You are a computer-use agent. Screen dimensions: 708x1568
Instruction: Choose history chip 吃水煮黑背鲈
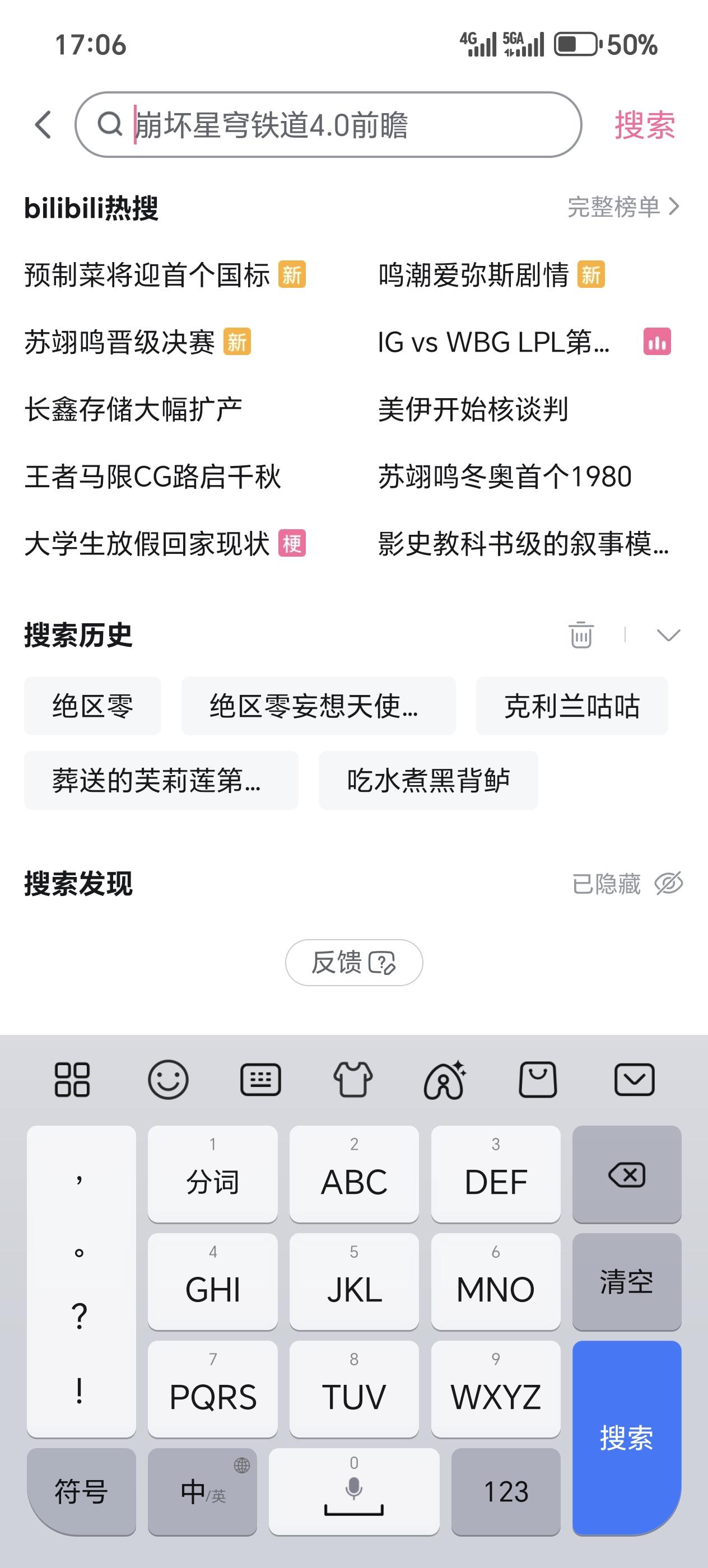[428, 780]
